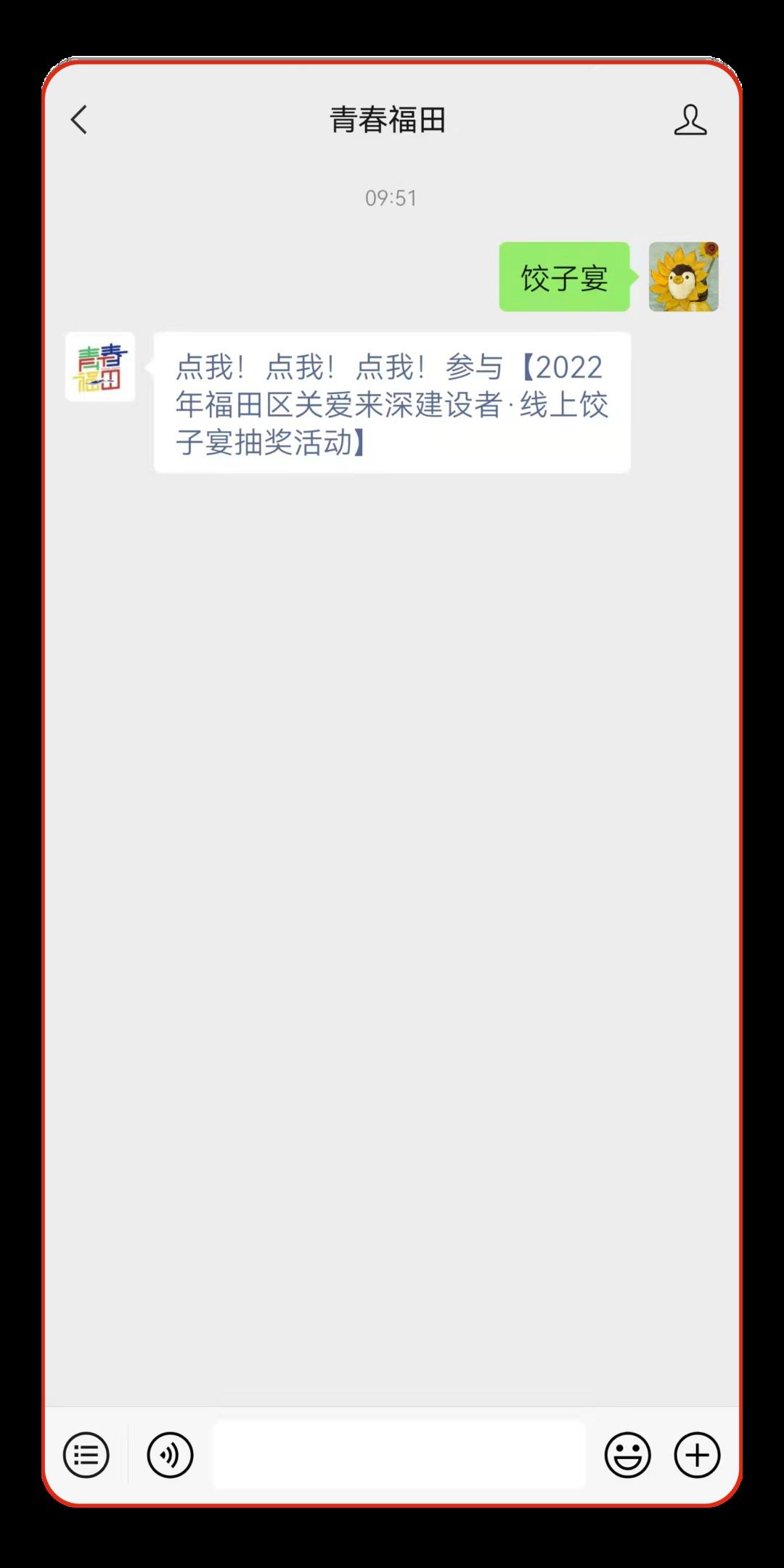
Task: Open the plus attachments panel
Action: pos(697,1455)
